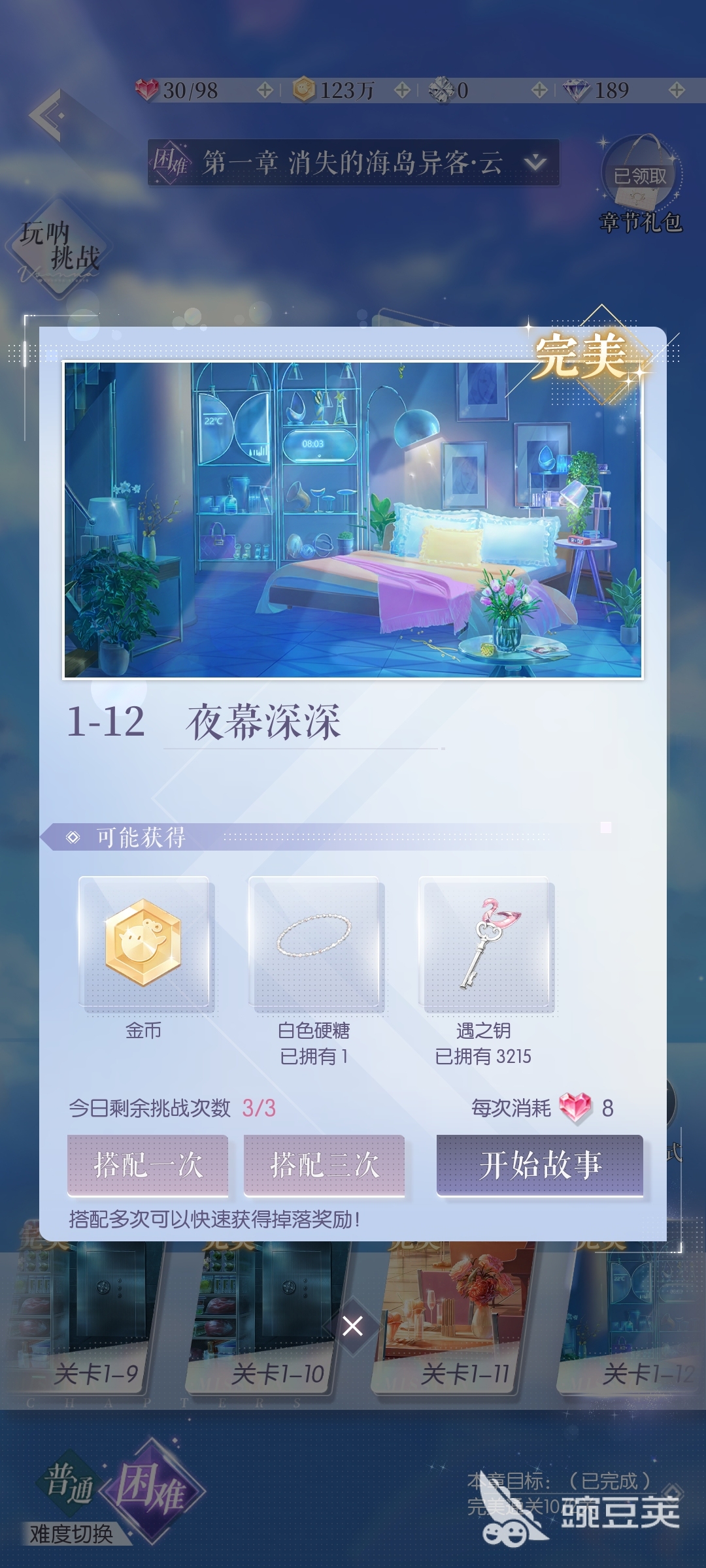Switch difficulty to 普通

(x=69, y=1482)
